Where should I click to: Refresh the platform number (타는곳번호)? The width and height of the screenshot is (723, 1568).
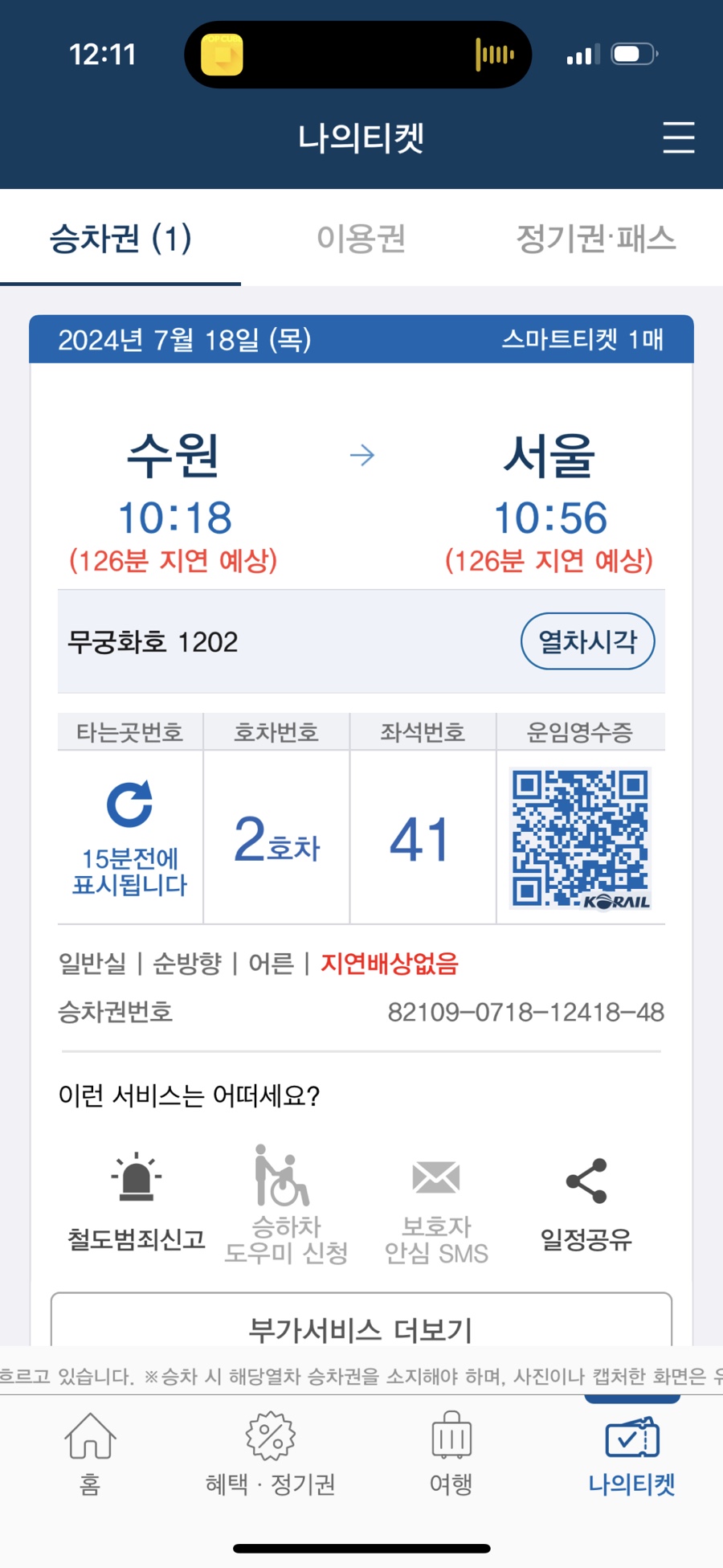tap(129, 804)
